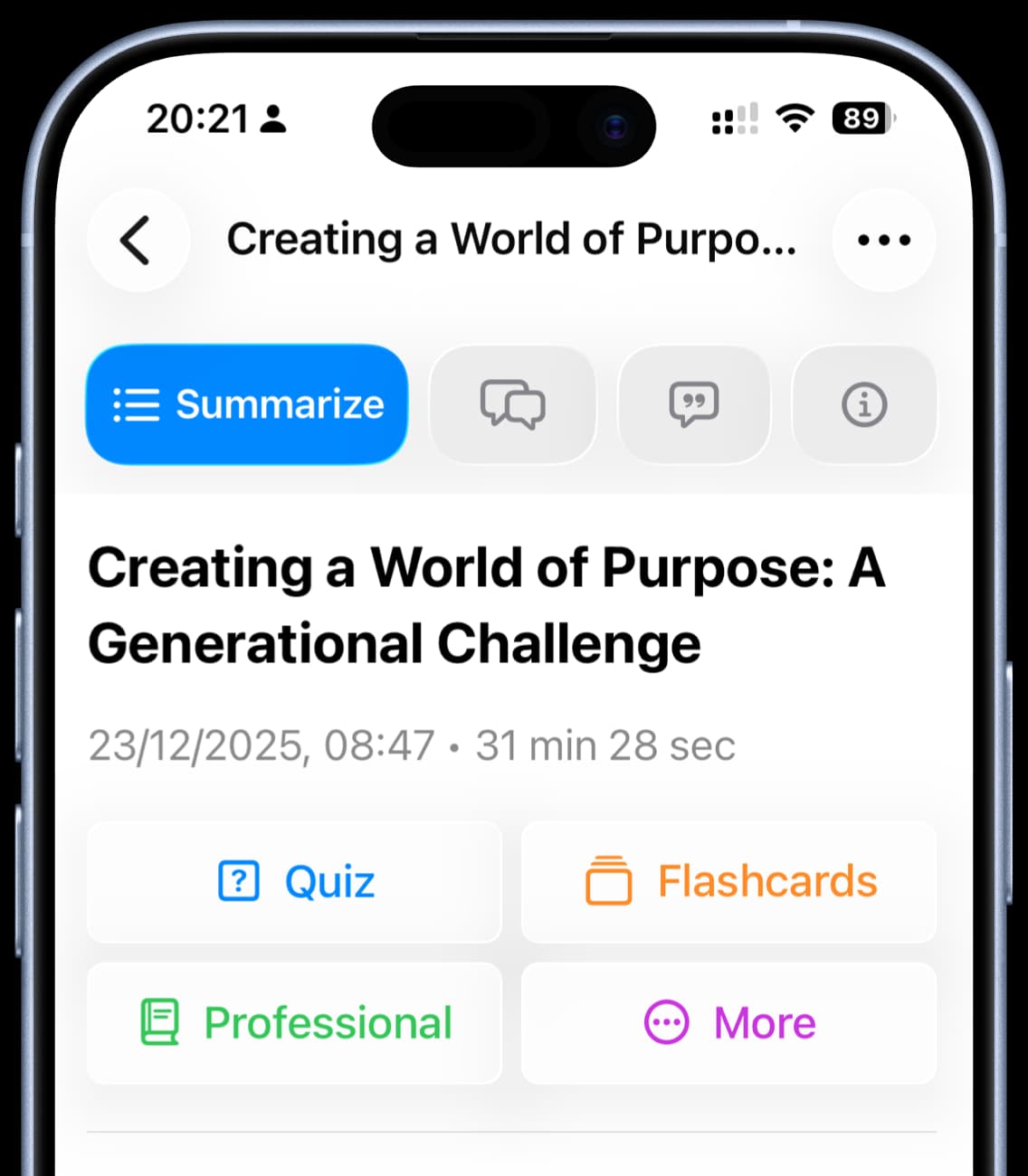Select the Summarize tab
This screenshot has height=1176, width=1028.
[x=247, y=404]
